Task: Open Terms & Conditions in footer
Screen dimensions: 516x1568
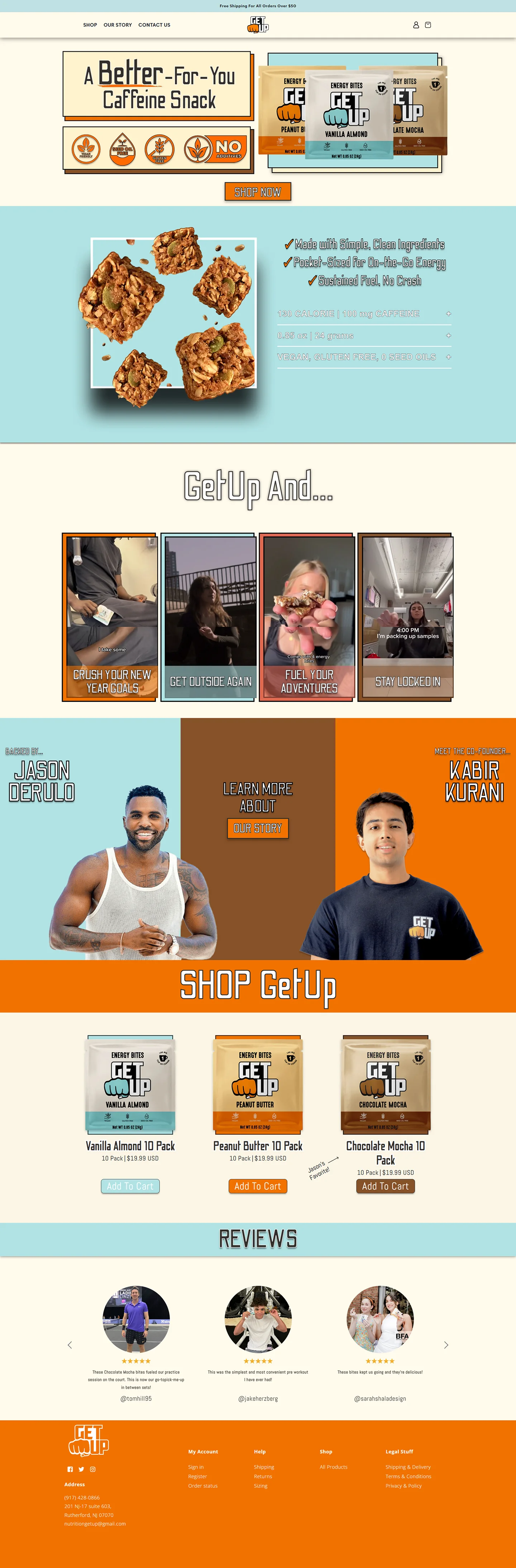Action: point(408,1476)
